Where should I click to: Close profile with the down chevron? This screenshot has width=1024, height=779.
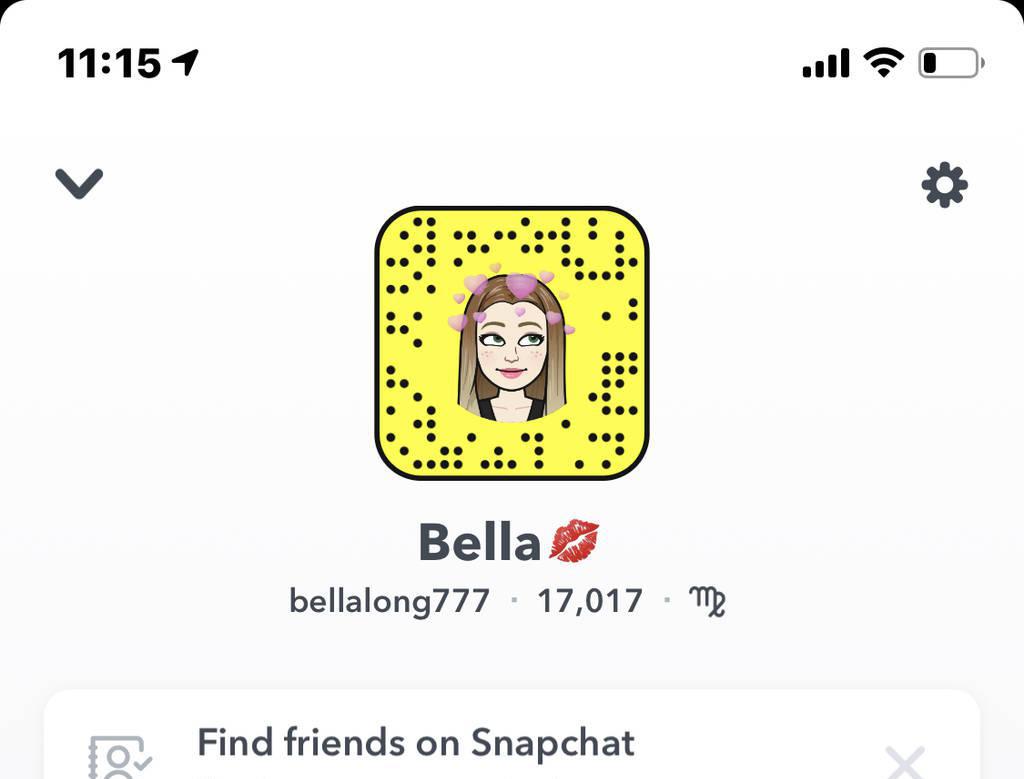[x=79, y=183]
